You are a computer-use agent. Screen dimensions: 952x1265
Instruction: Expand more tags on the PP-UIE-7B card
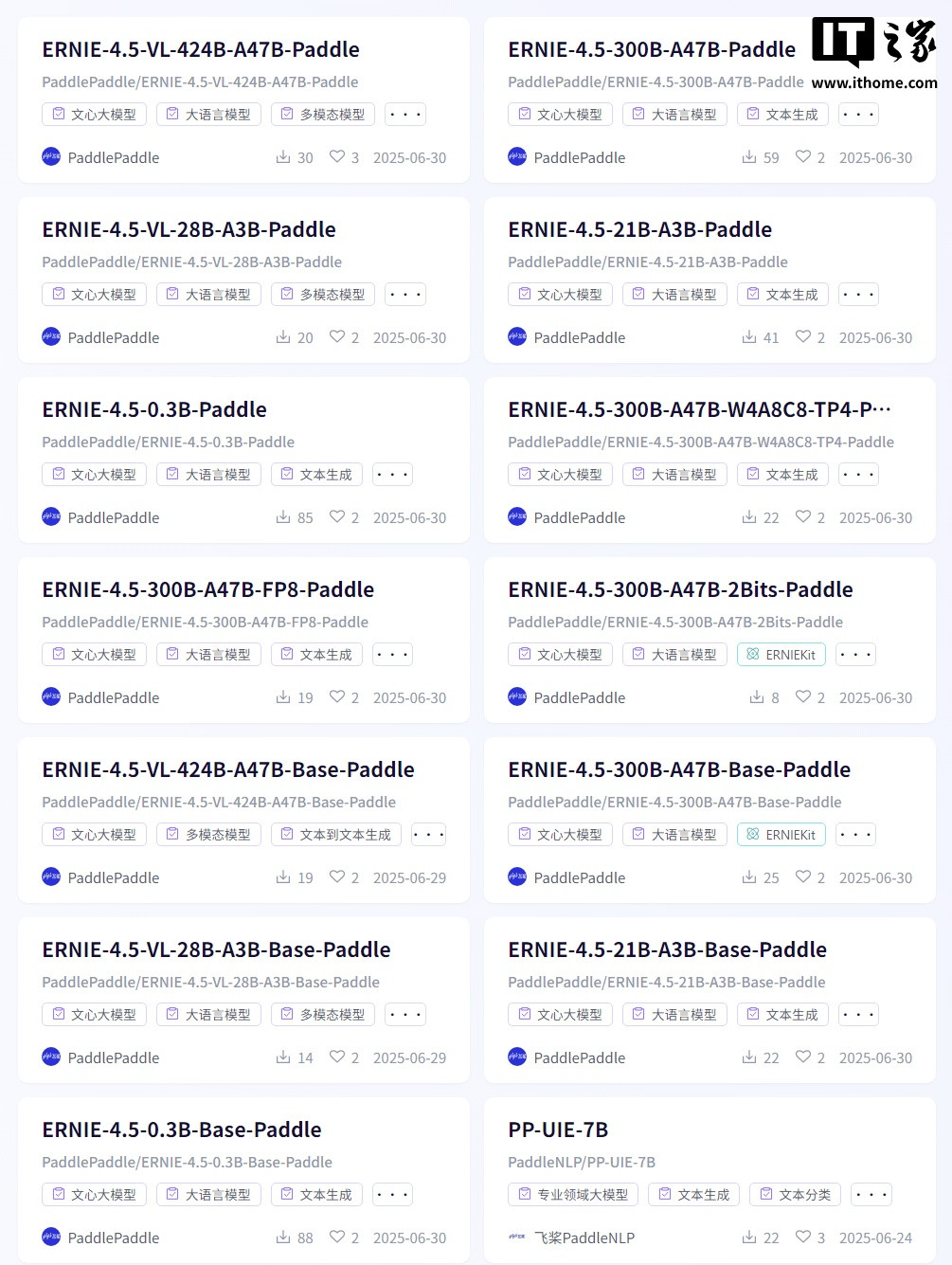click(x=871, y=1195)
